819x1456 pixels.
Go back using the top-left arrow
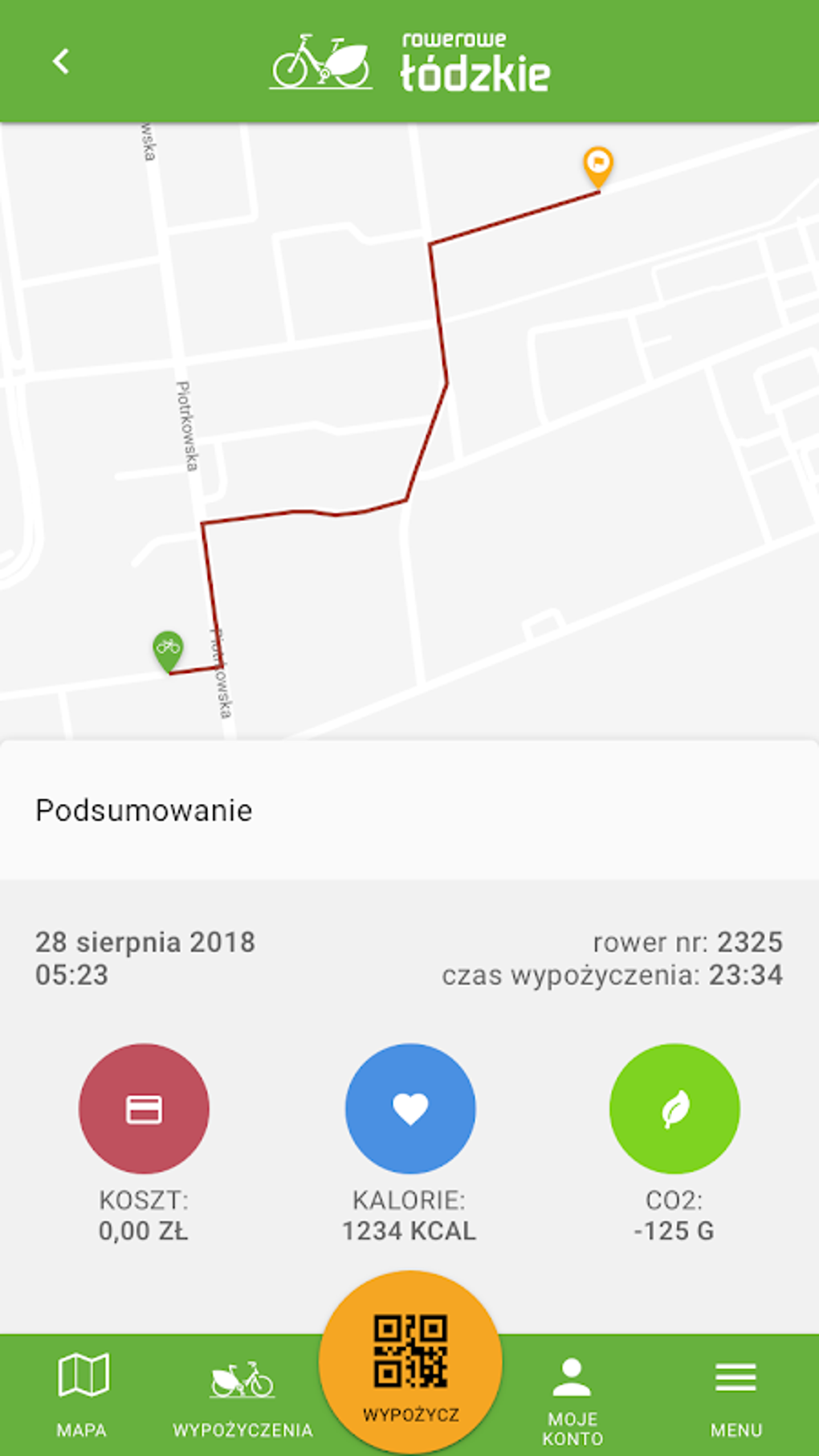(61, 61)
